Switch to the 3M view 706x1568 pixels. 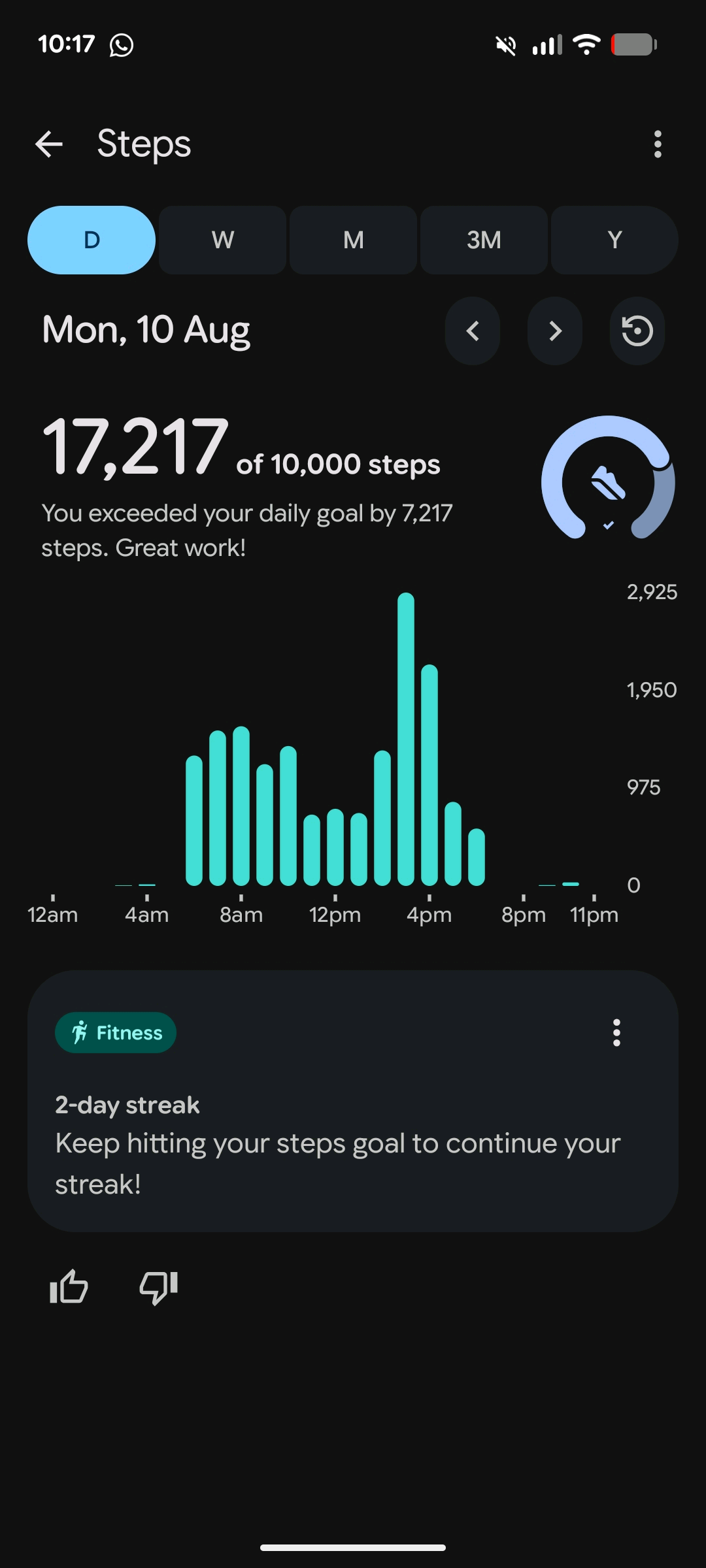tap(484, 240)
